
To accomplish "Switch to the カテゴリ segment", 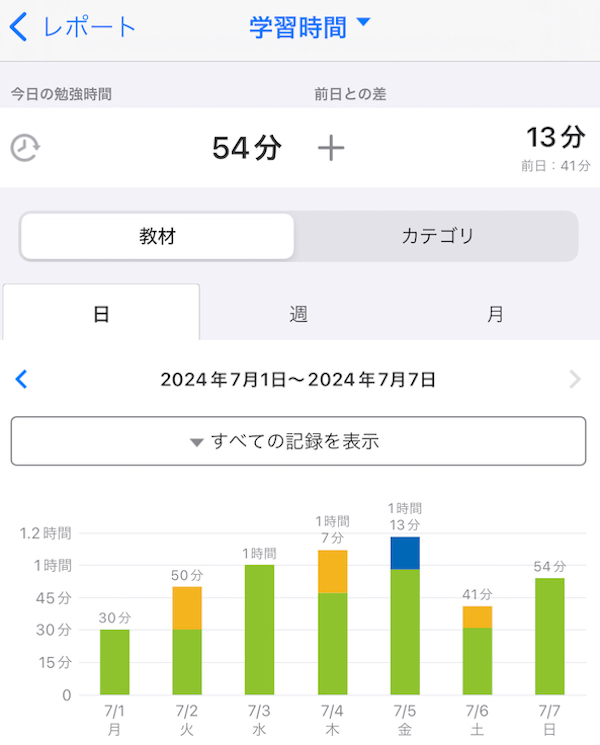I will point(437,237).
